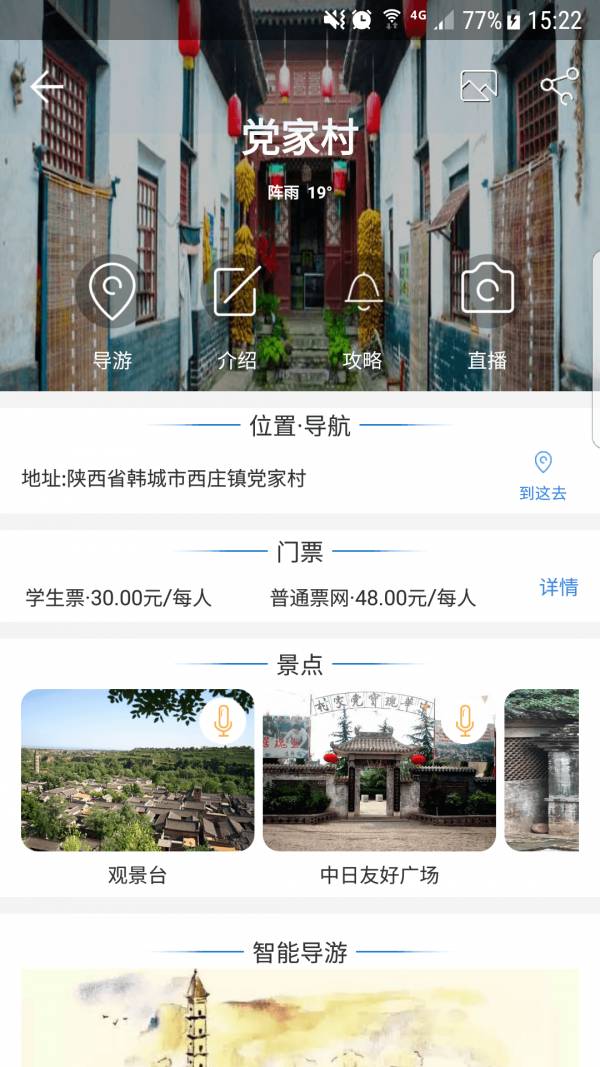The image size is (600, 1067).
Task: Tap 到这去 to navigate there
Action: 543,476
